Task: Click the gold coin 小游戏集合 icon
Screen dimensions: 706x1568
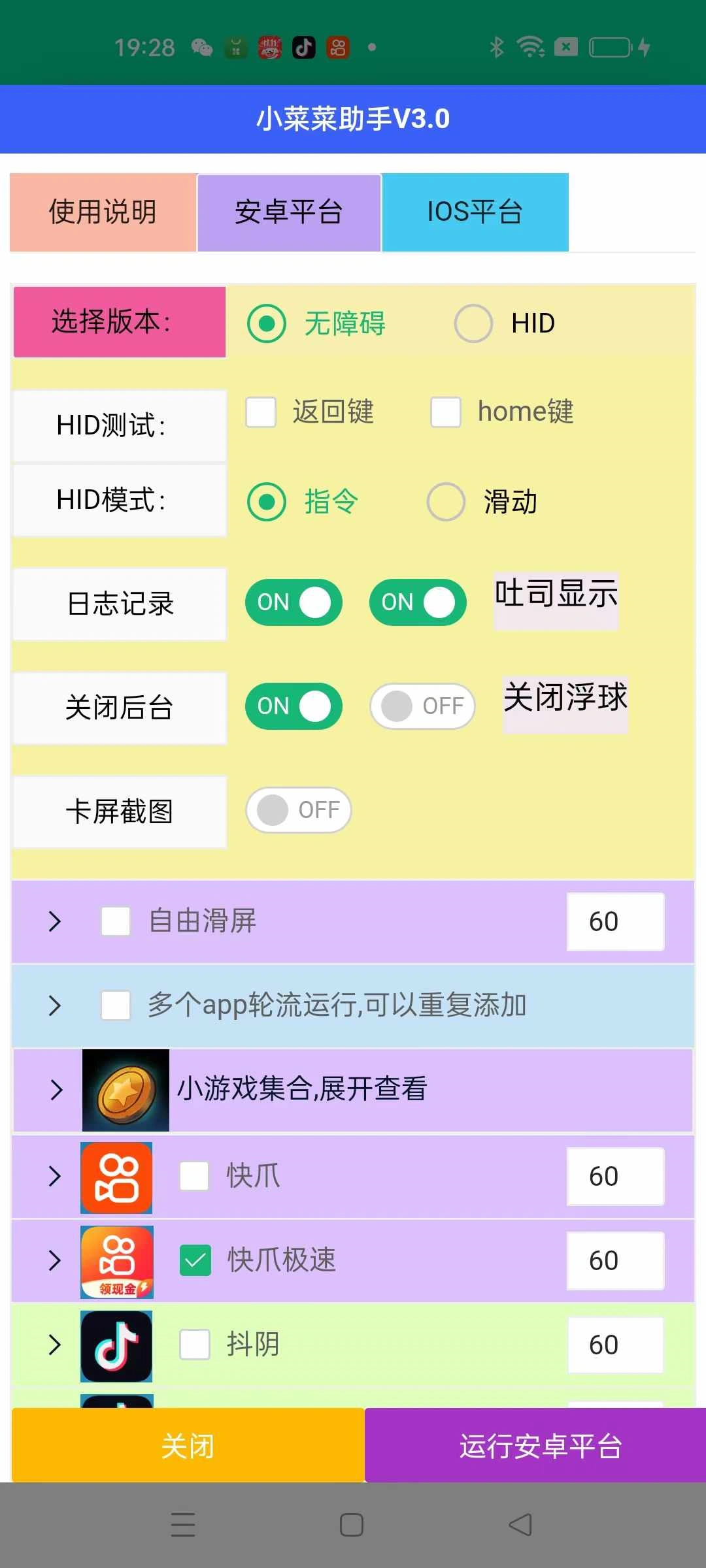Action: (125, 1090)
